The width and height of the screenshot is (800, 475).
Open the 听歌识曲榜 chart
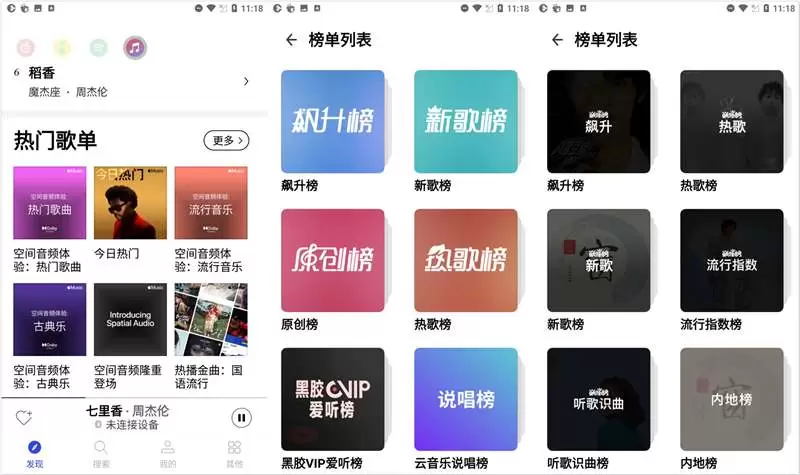(598, 399)
